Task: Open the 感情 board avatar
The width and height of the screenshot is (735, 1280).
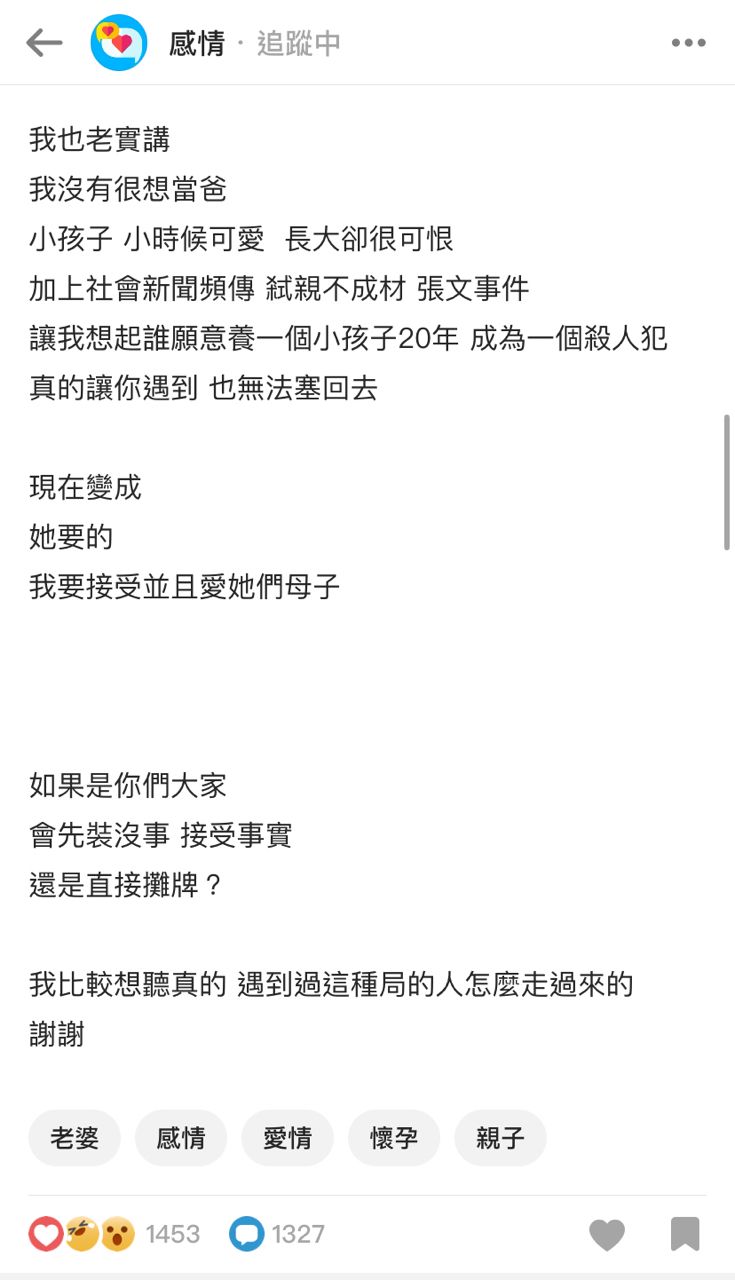Action: pyautogui.click(x=119, y=43)
